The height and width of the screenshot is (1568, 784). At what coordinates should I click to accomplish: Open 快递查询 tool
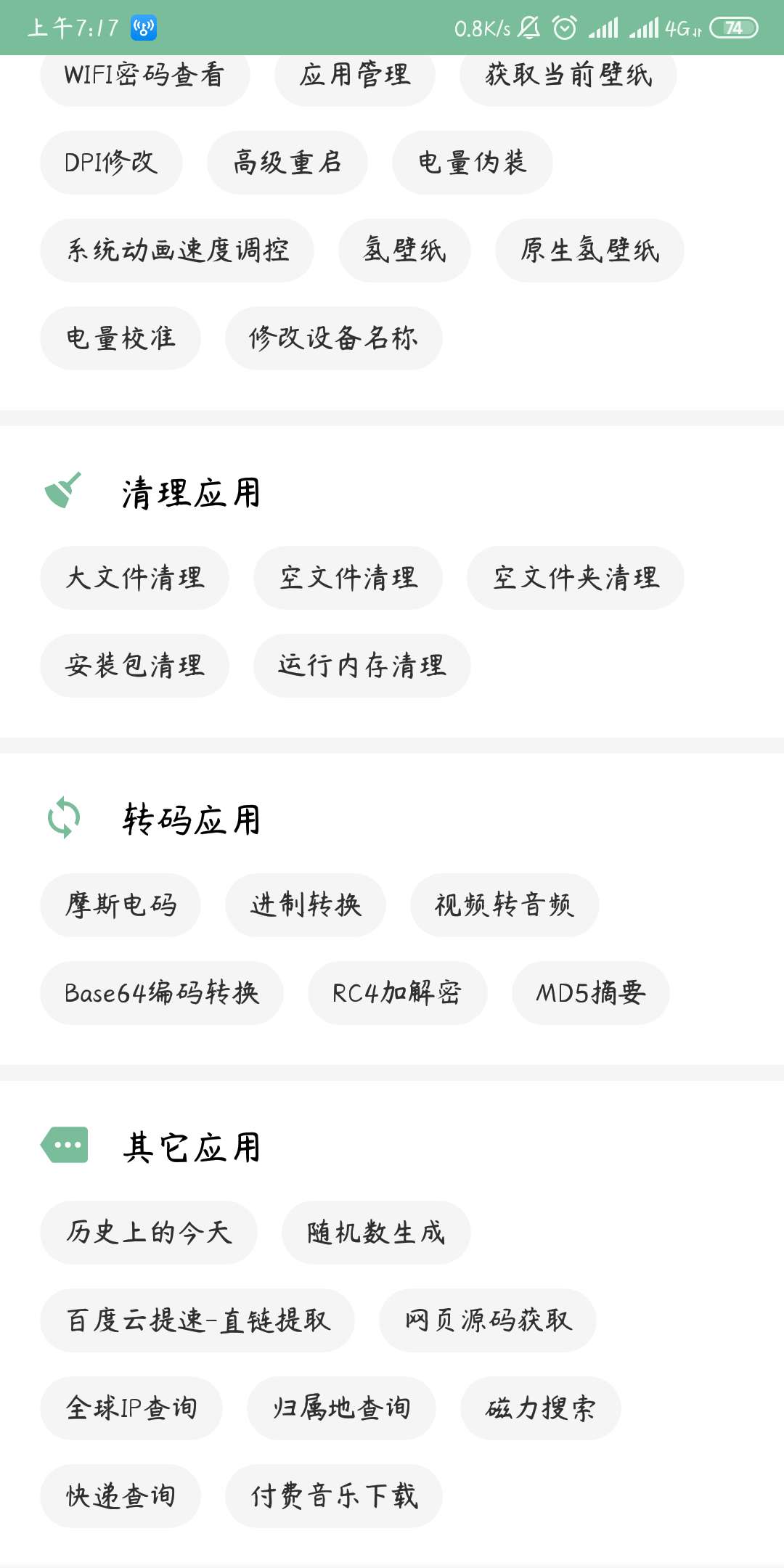coord(121,1496)
